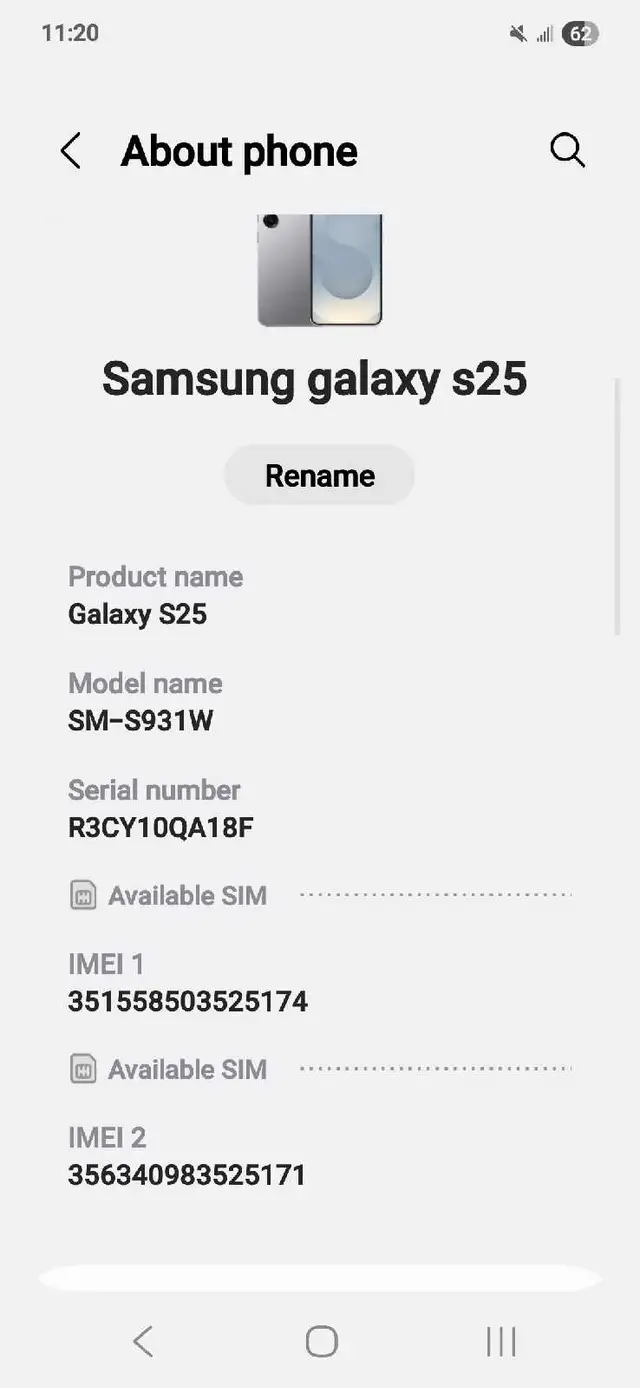Tap the Rename button
This screenshot has height=1388, width=640.
click(x=319, y=476)
